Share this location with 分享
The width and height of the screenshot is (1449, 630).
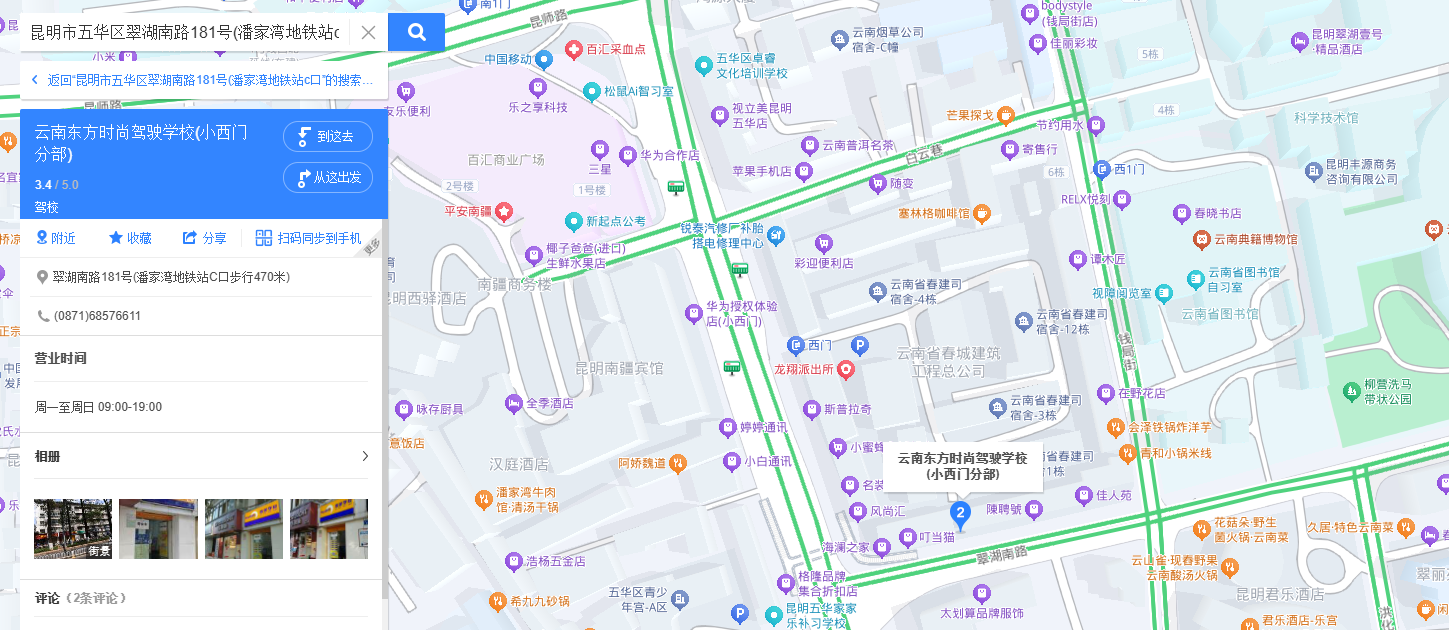click(204, 238)
